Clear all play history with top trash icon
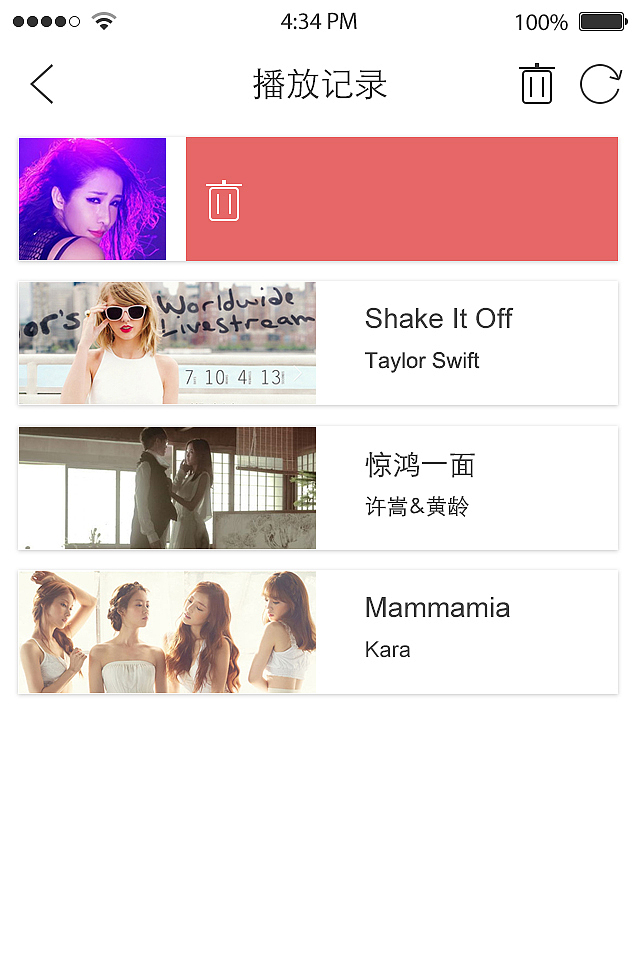The width and height of the screenshot is (640, 960). coord(537,84)
